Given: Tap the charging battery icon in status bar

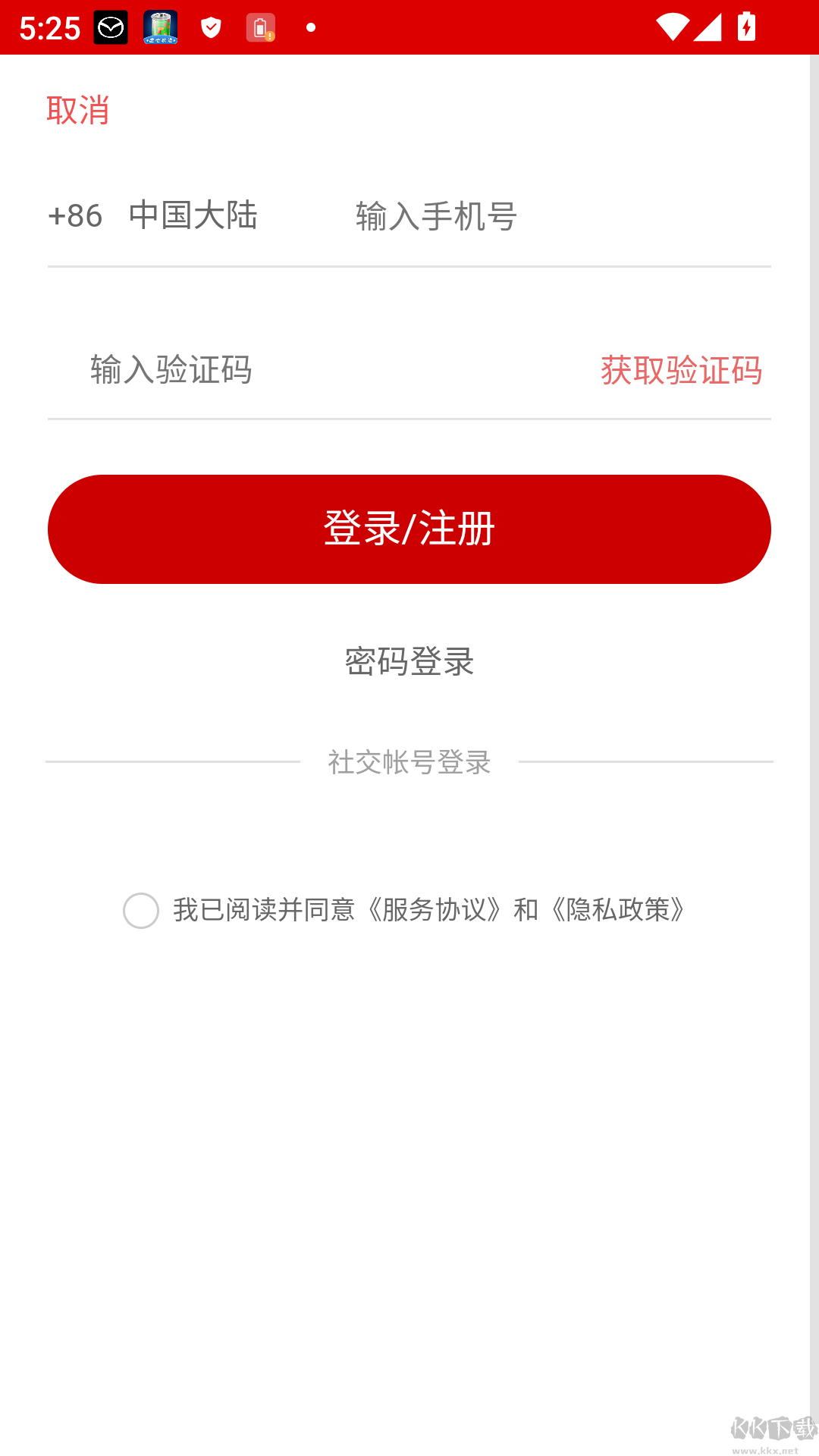Looking at the screenshot, I should [x=747, y=27].
